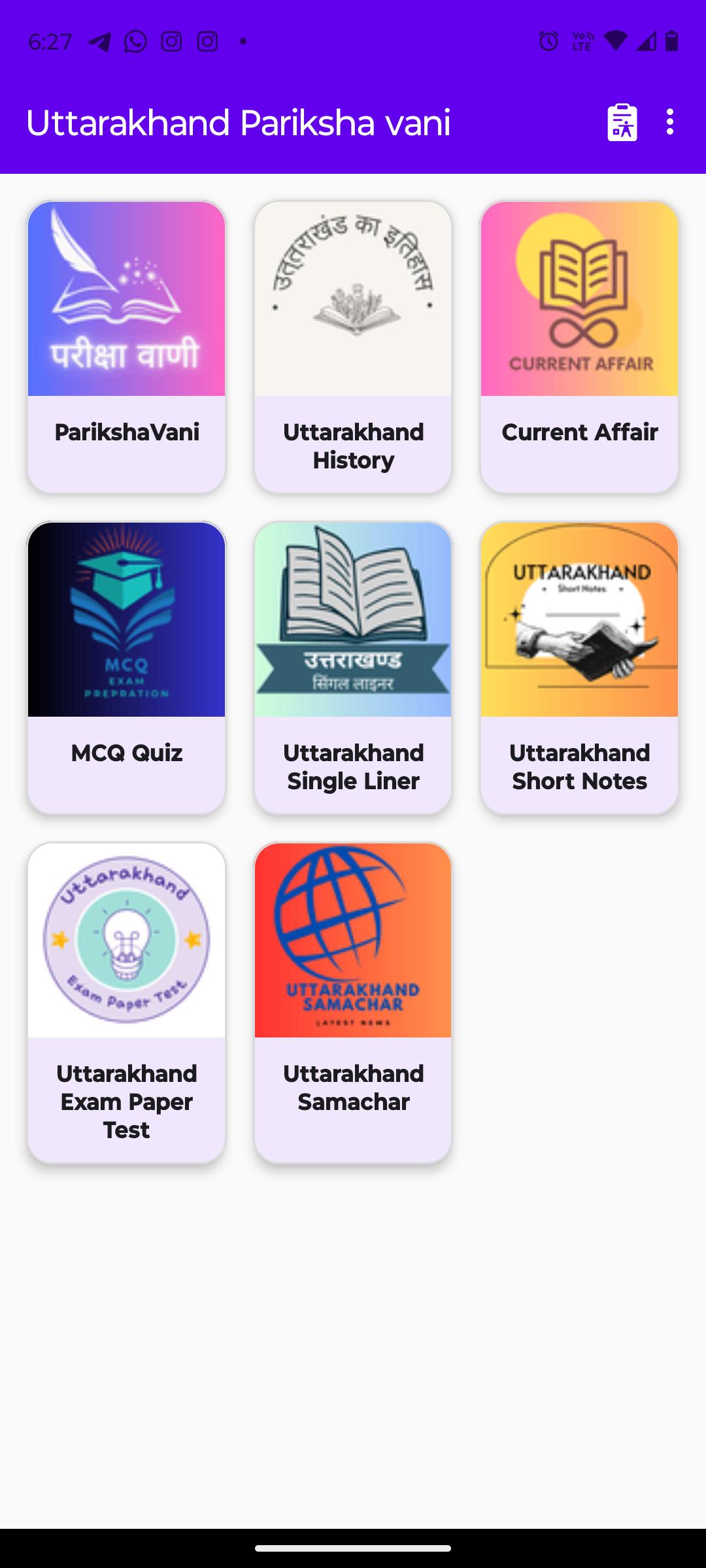Open Uttarakhand Exam Paper Test
Image resolution: width=706 pixels, height=1568 pixels.
click(x=126, y=1003)
